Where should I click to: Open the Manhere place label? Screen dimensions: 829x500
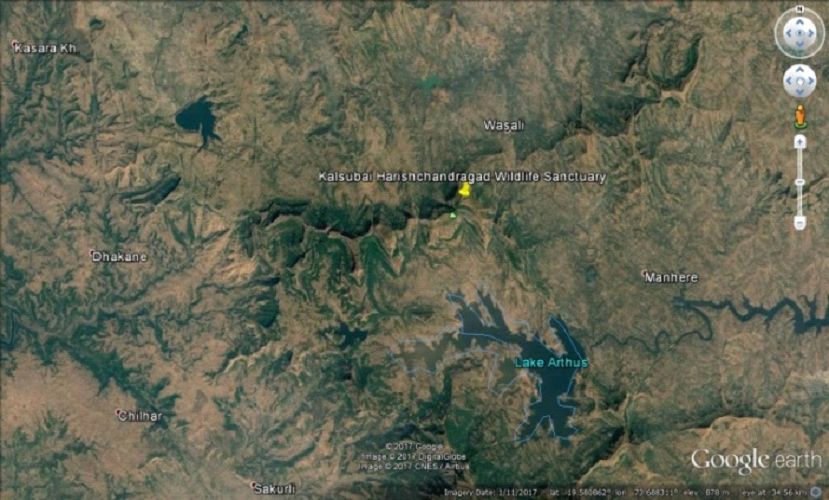[671, 276]
